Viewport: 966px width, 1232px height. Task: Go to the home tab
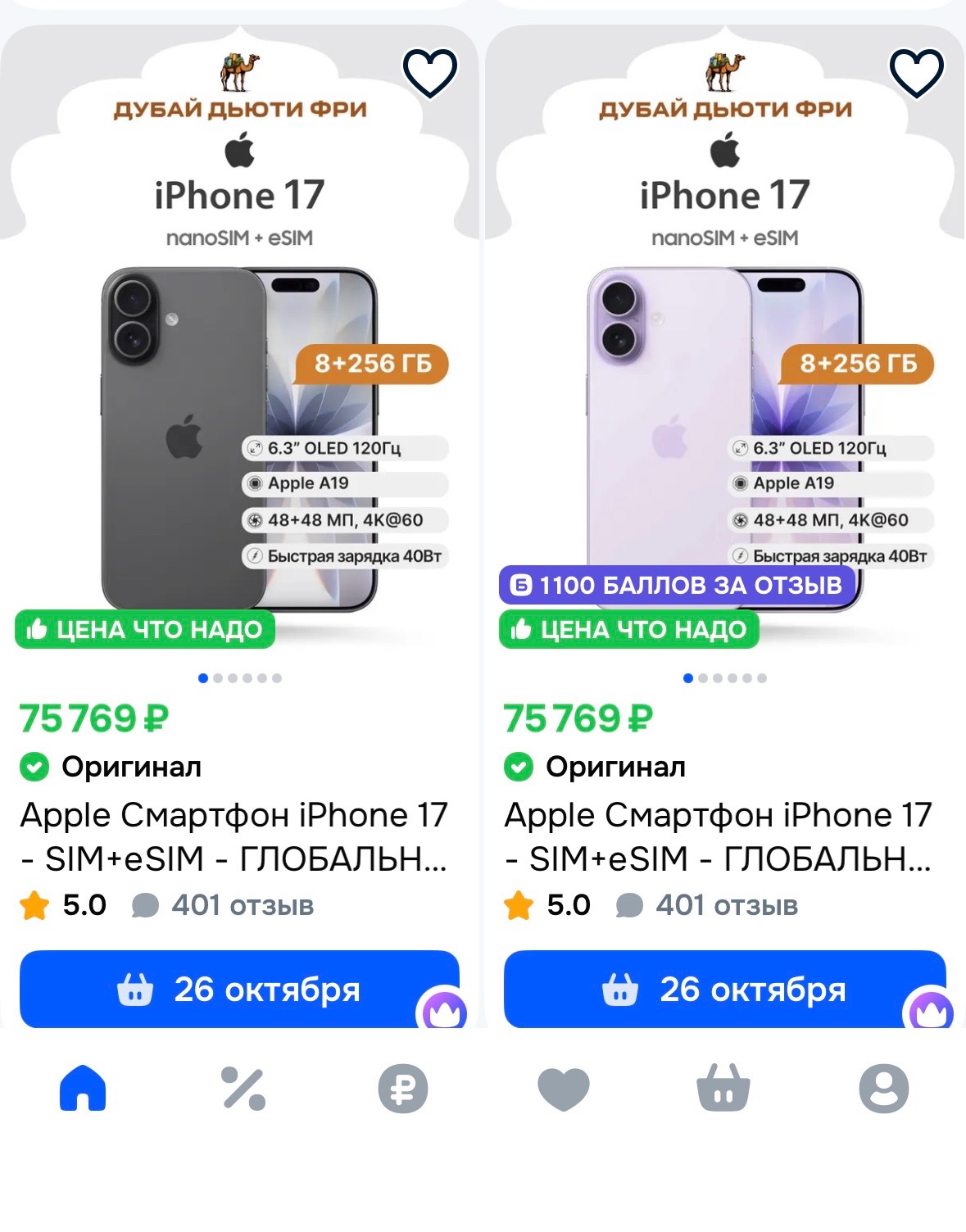pyautogui.click(x=83, y=1089)
